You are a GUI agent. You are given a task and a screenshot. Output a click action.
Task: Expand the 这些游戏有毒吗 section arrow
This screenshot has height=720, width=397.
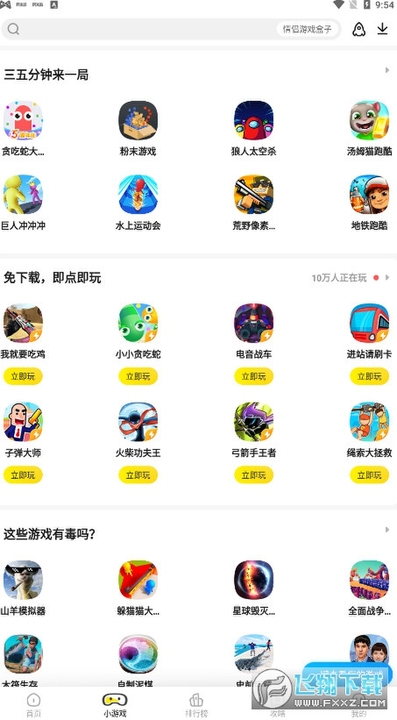tap(387, 530)
